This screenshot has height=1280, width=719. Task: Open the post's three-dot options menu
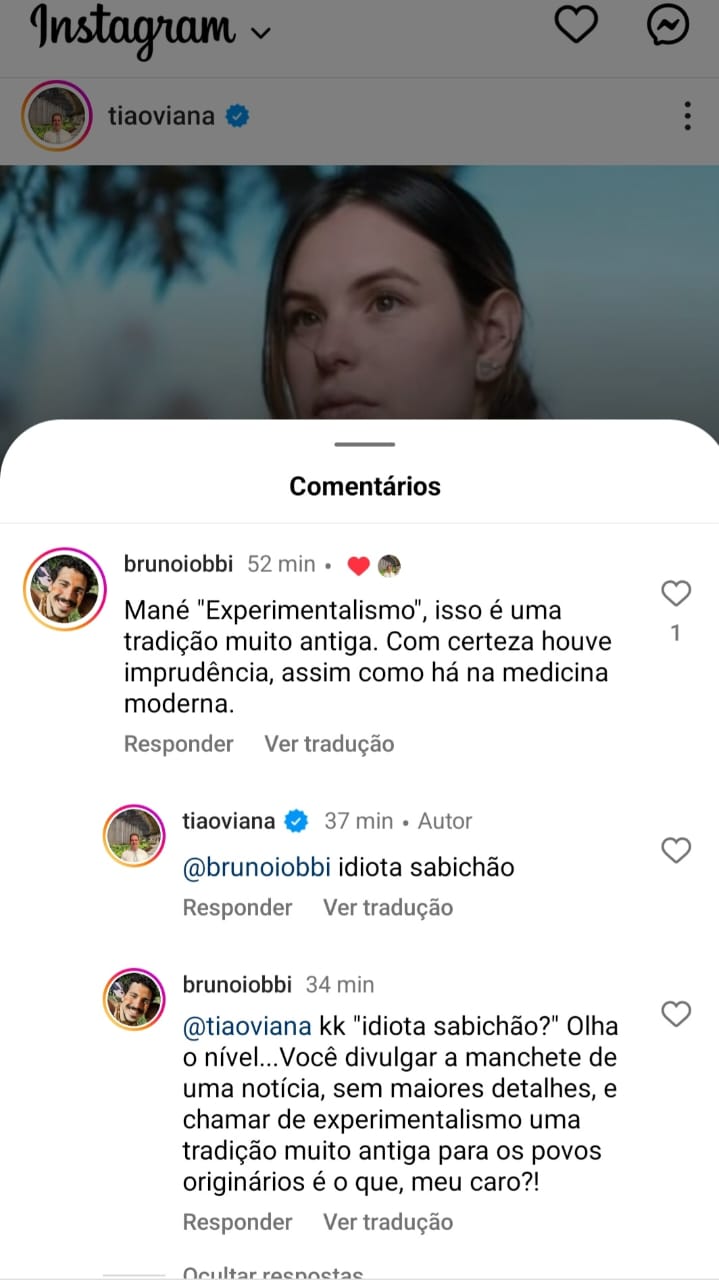point(687,116)
